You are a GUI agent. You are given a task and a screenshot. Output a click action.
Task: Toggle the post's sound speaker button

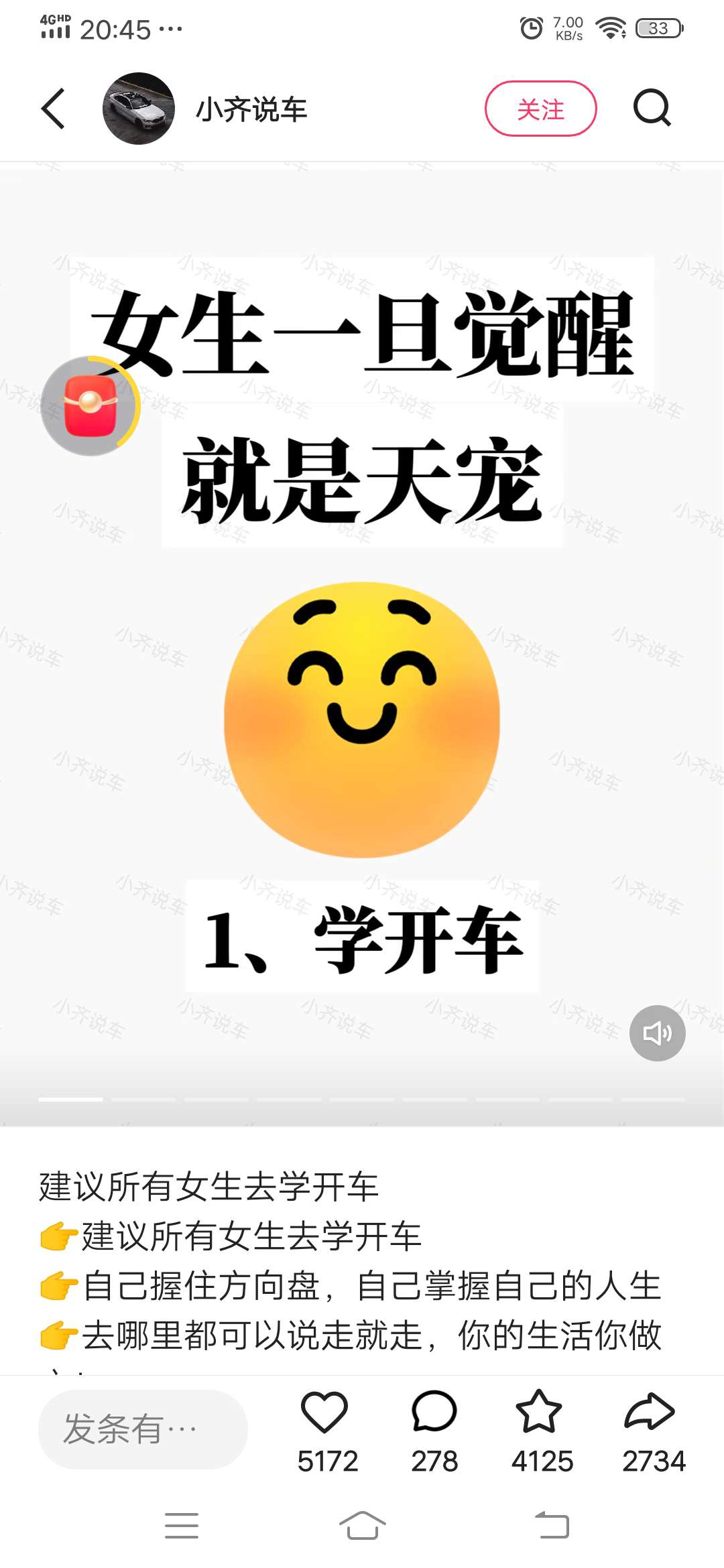(657, 1033)
